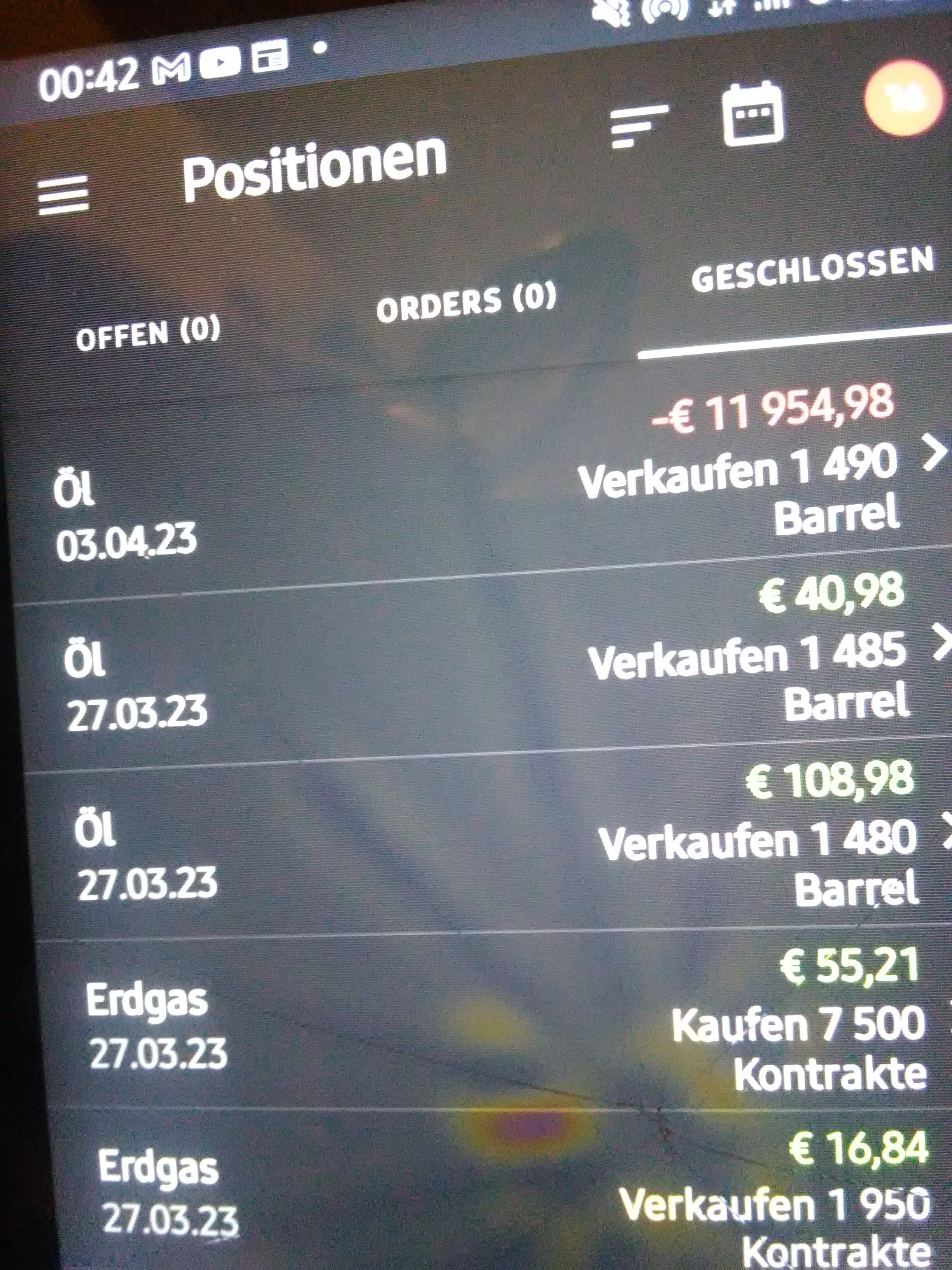
Task: Open the calendar date filter
Action: pyautogui.click(x=752, y=114)
